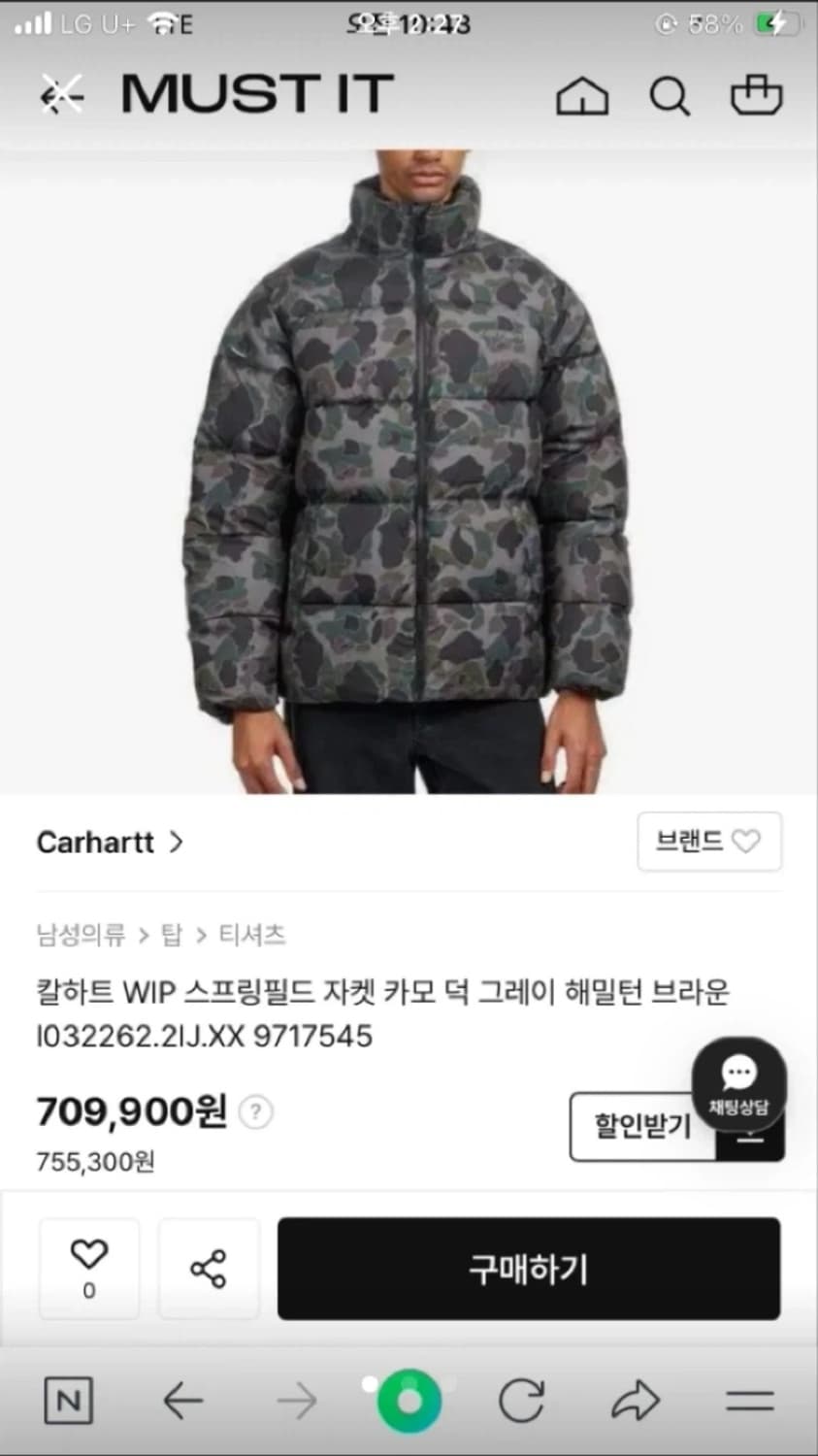Open the bottom-right hamburger menu

tap(748, 1401)
